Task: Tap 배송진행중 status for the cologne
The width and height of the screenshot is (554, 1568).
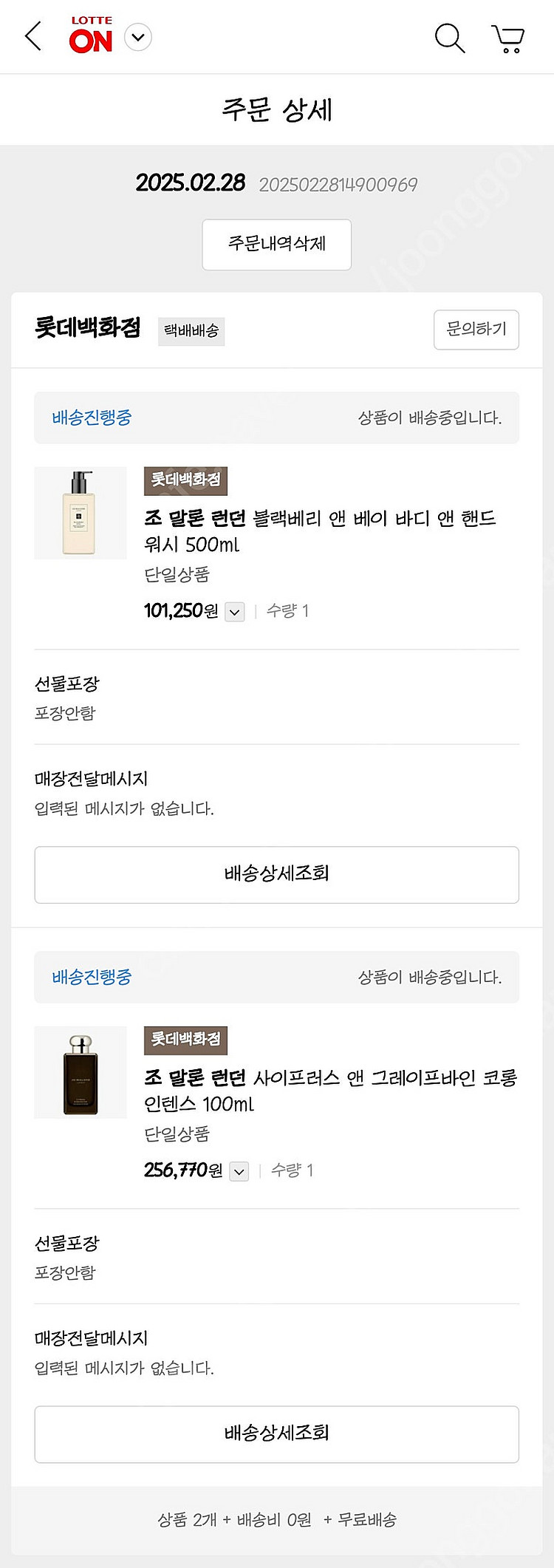Action: coord(89,977)
